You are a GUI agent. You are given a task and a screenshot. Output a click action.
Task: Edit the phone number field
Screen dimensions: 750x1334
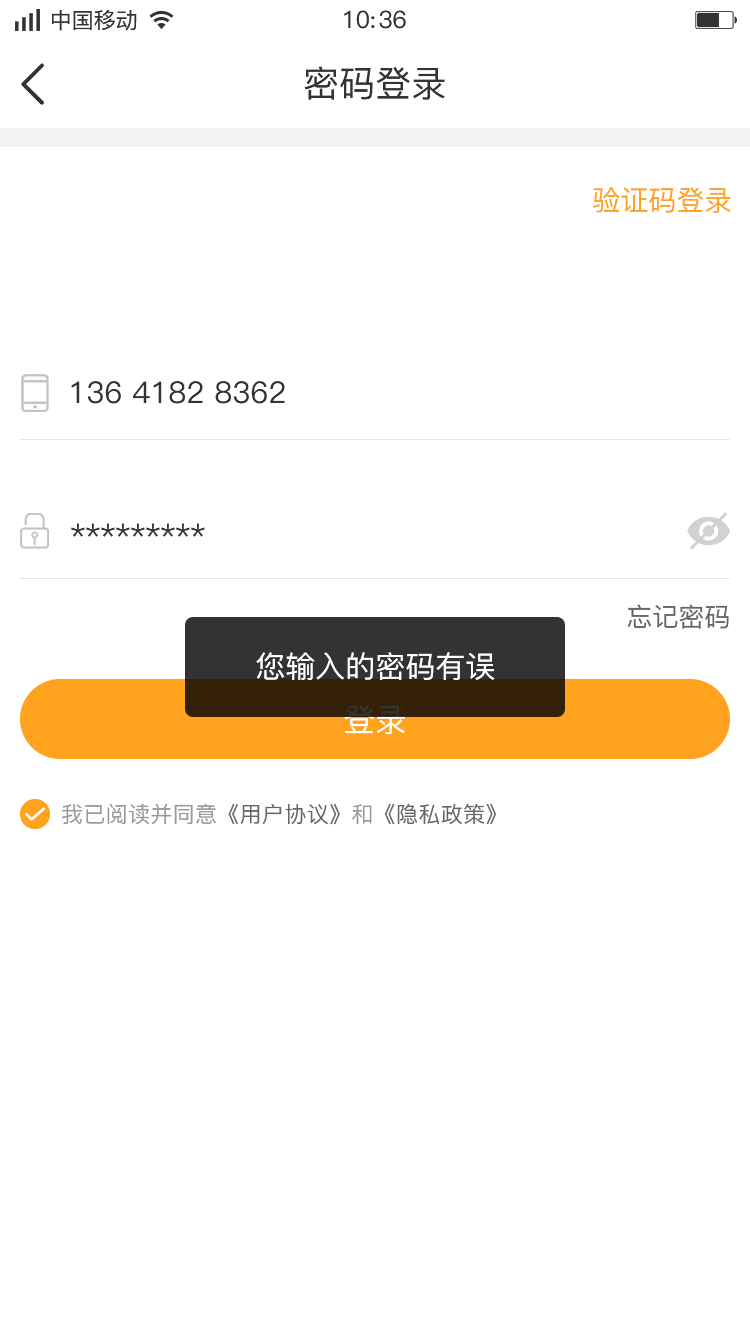(375, 392)
